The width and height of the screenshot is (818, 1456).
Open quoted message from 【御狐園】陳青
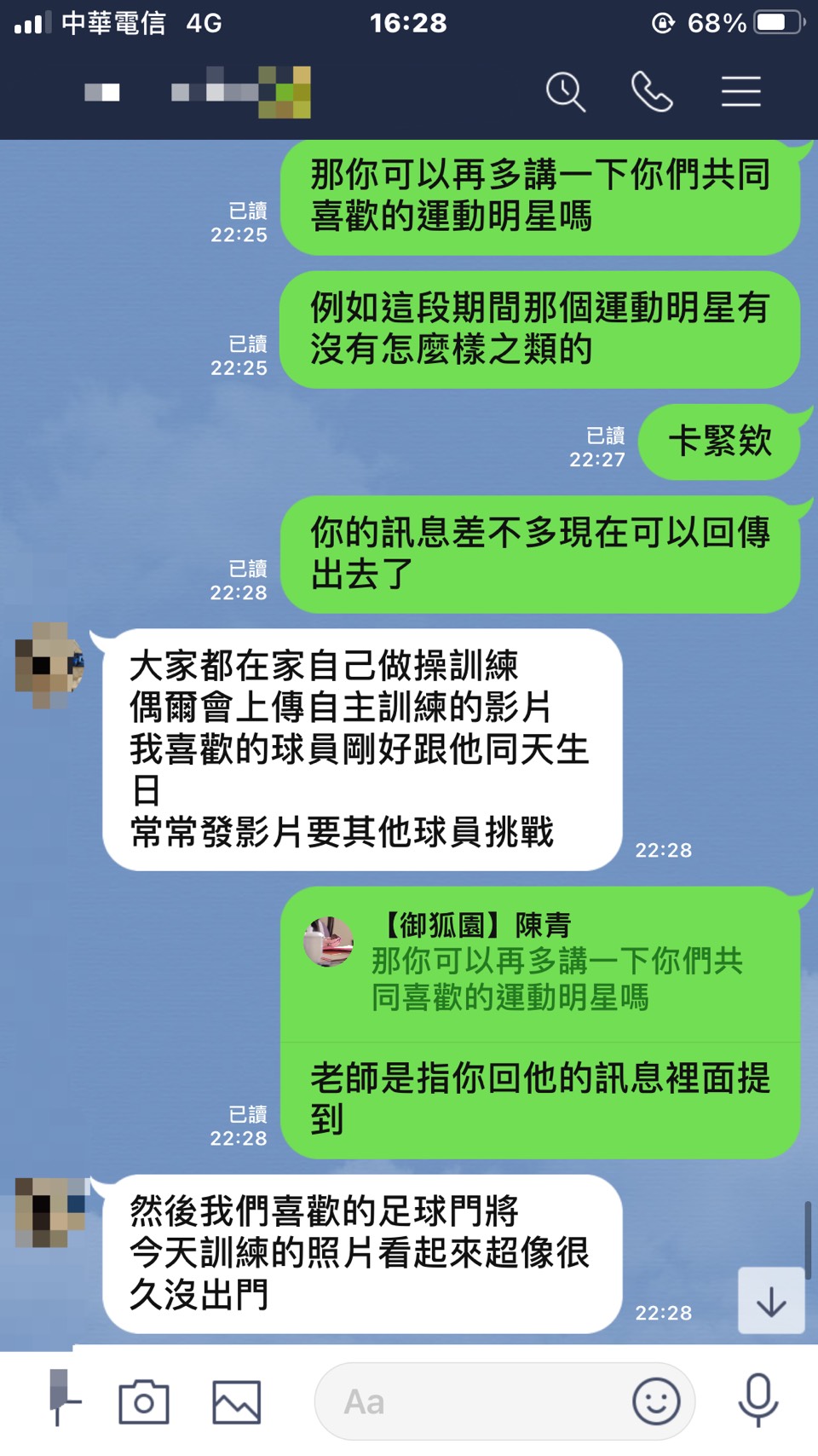click(x=540, y=963)
